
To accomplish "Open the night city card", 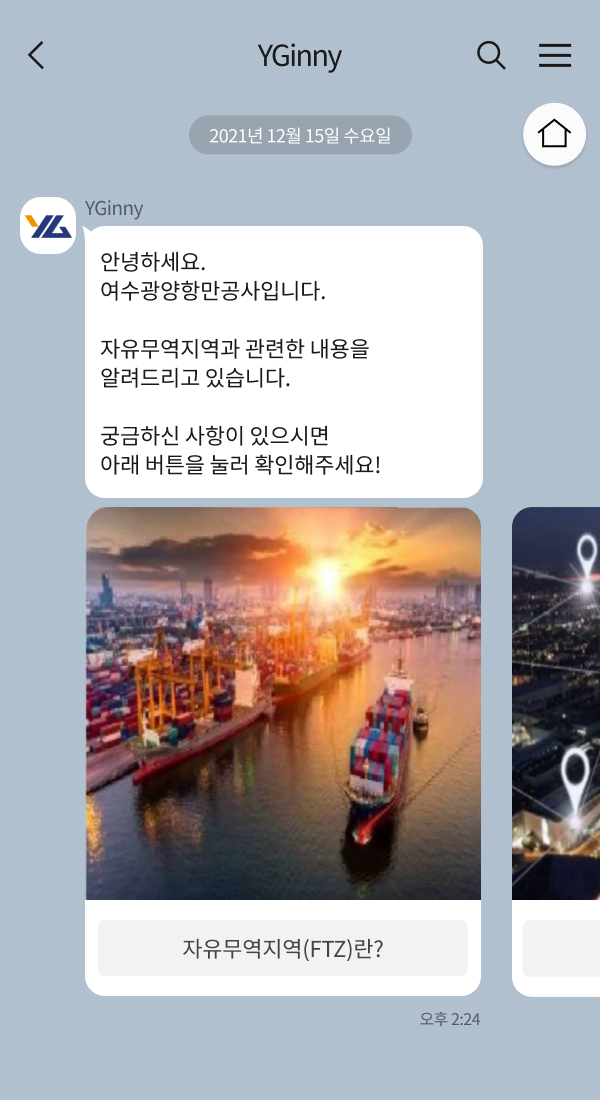I will (558, 703).
